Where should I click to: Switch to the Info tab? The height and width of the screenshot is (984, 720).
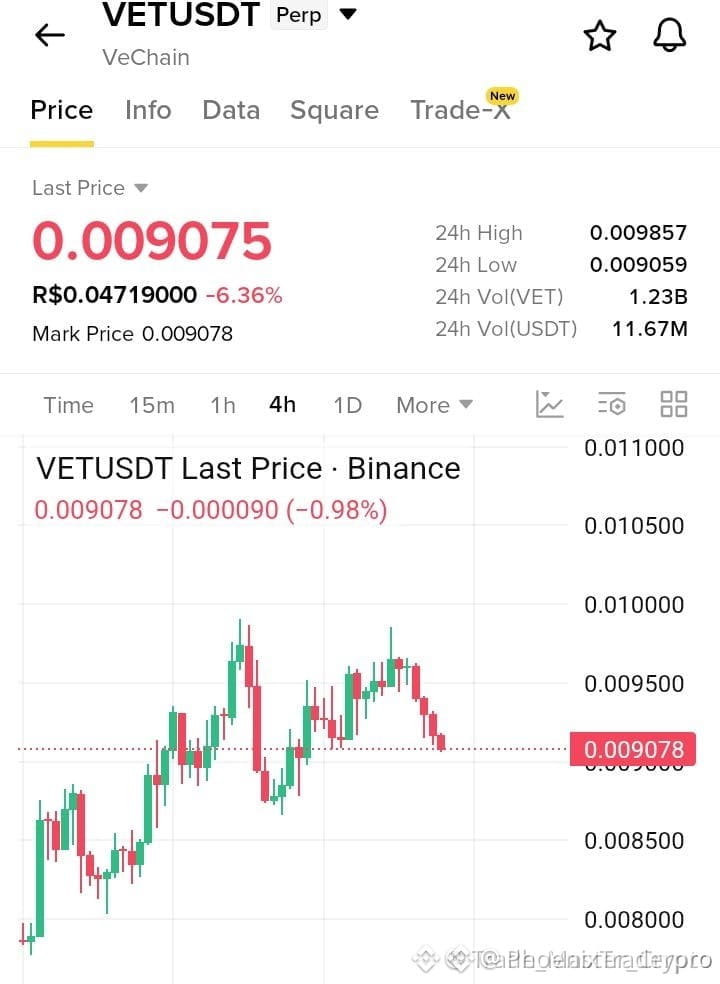(148, 110)
